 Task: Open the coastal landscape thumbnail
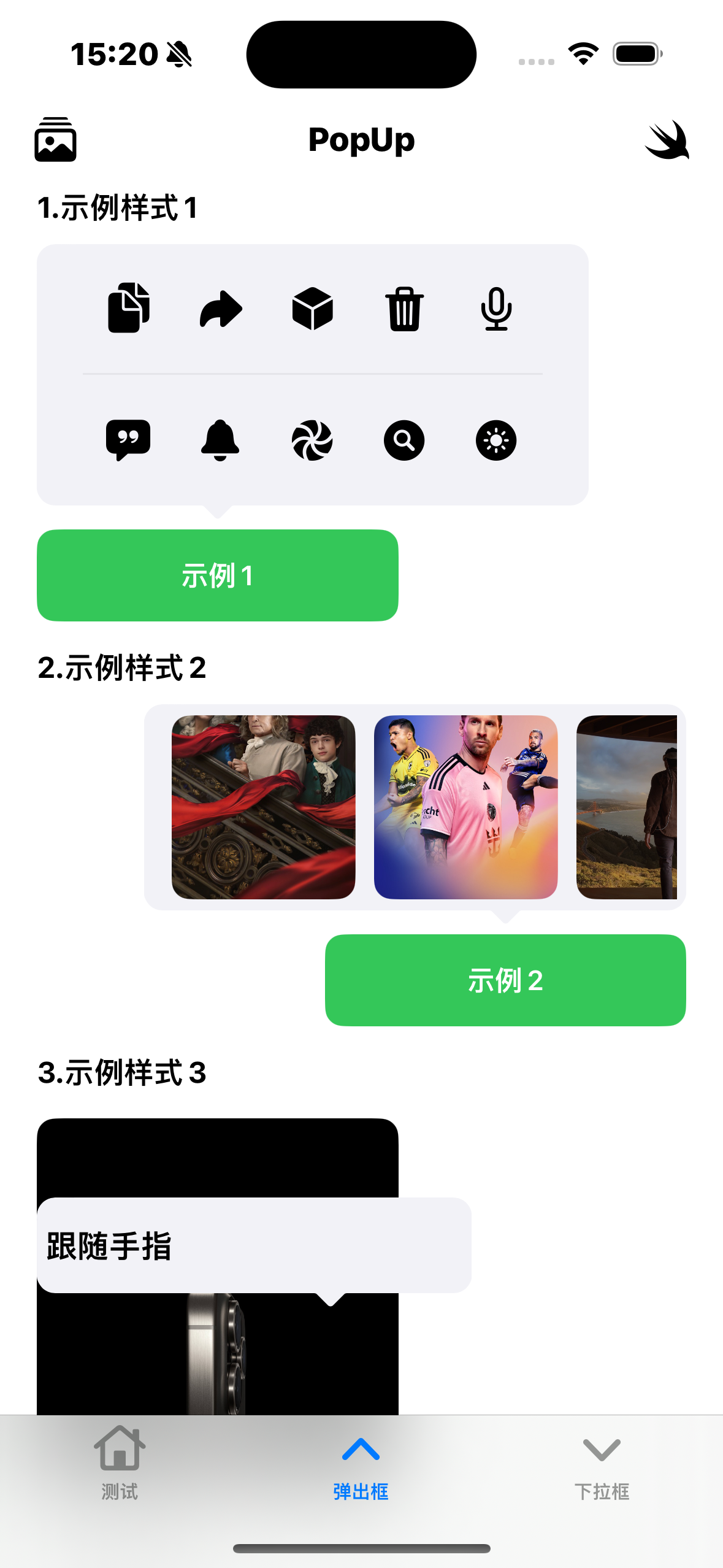point(627,807)
